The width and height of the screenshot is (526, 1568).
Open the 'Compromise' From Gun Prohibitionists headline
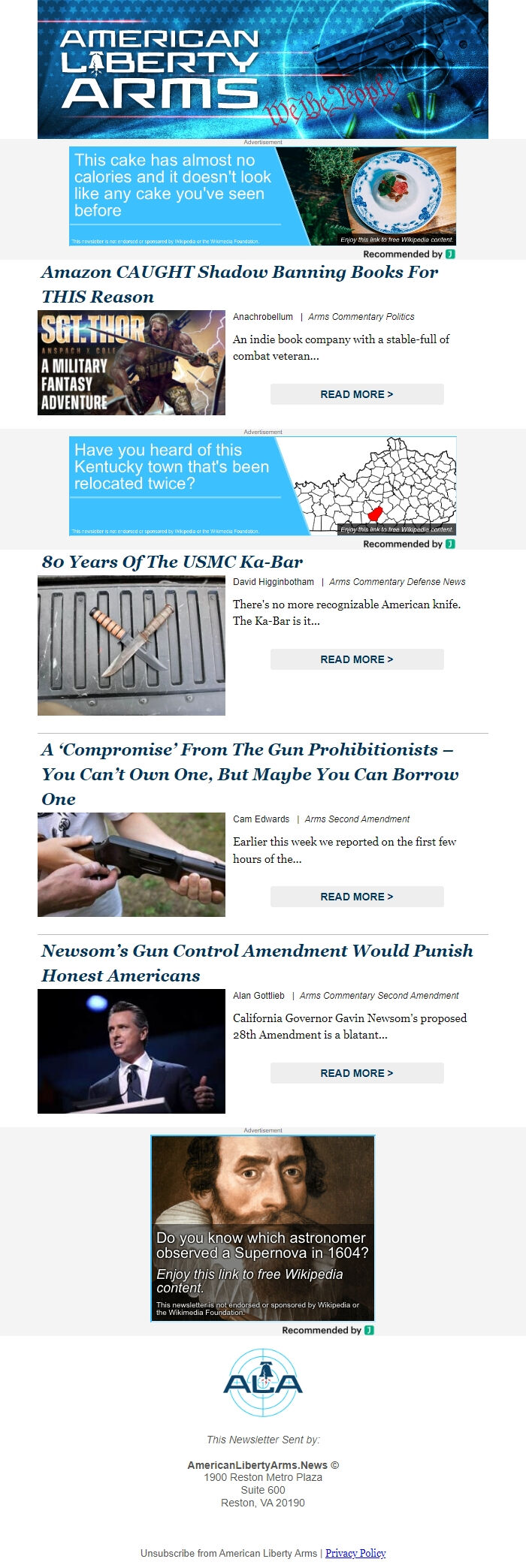pos(249,773)
